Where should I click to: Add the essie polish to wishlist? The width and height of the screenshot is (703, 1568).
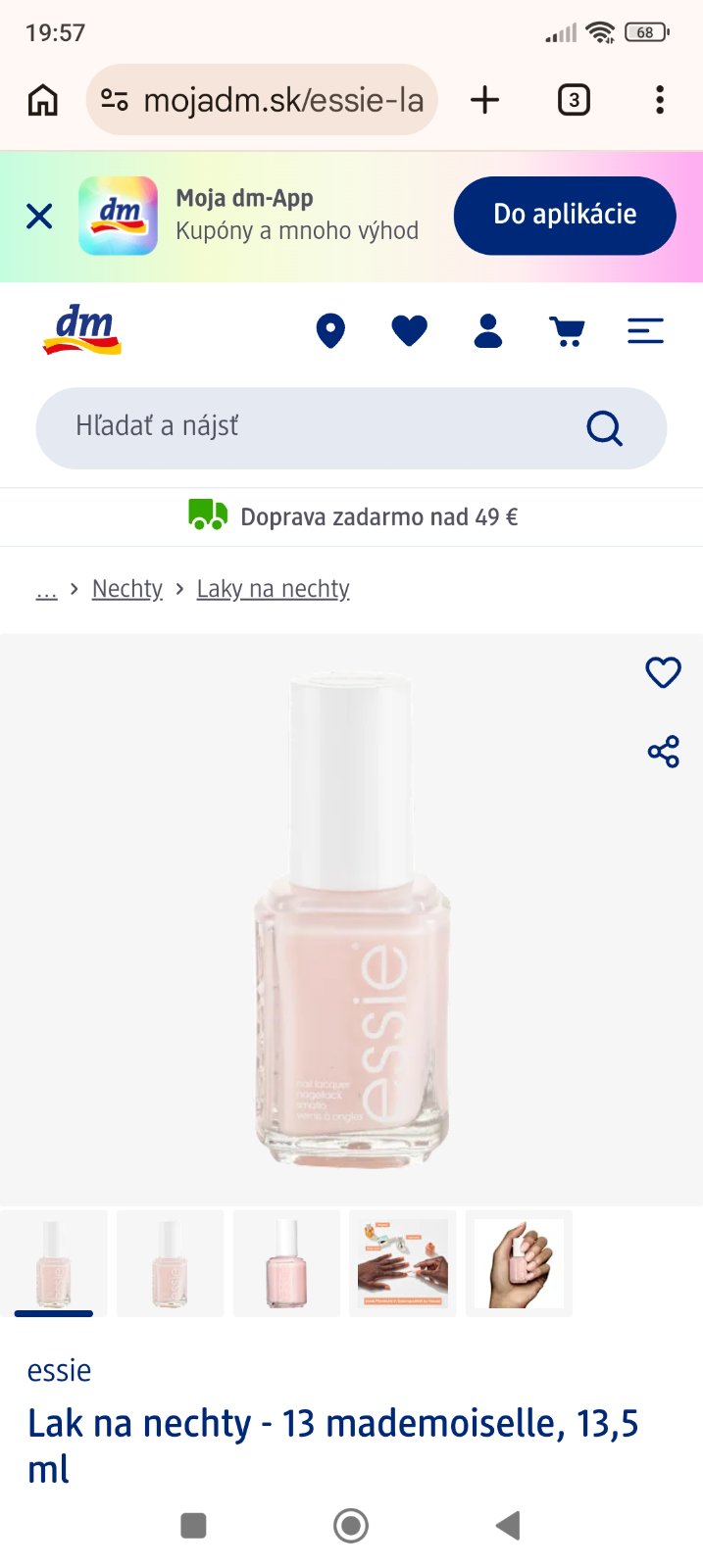663,672
